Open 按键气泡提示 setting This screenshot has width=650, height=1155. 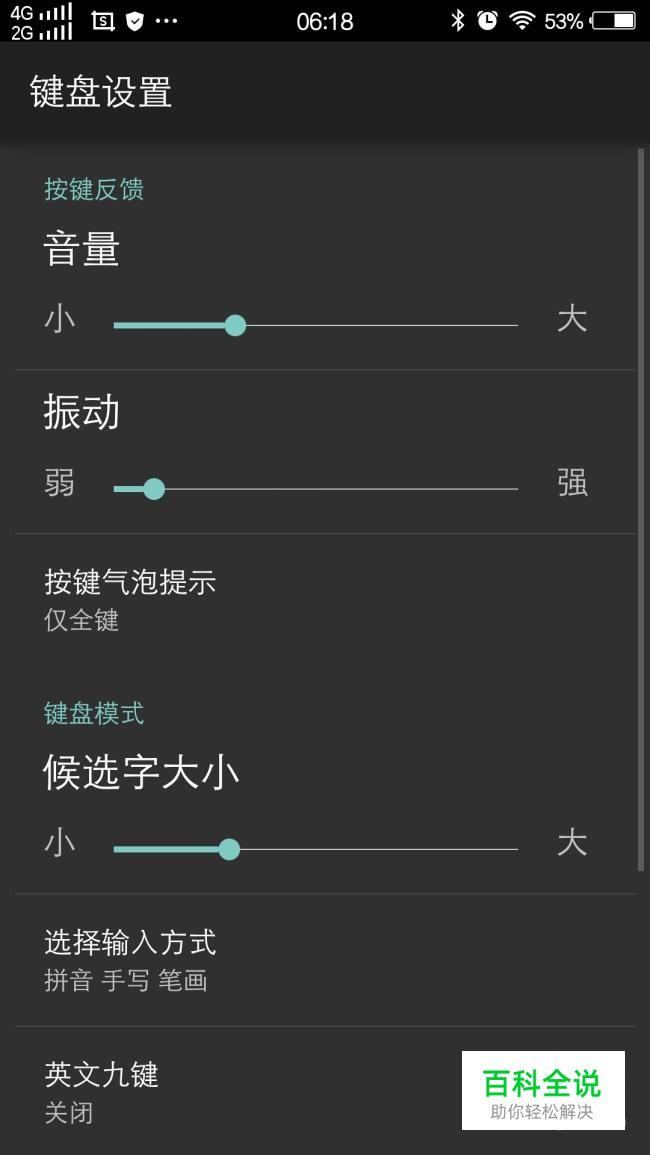tap(324, 600)
